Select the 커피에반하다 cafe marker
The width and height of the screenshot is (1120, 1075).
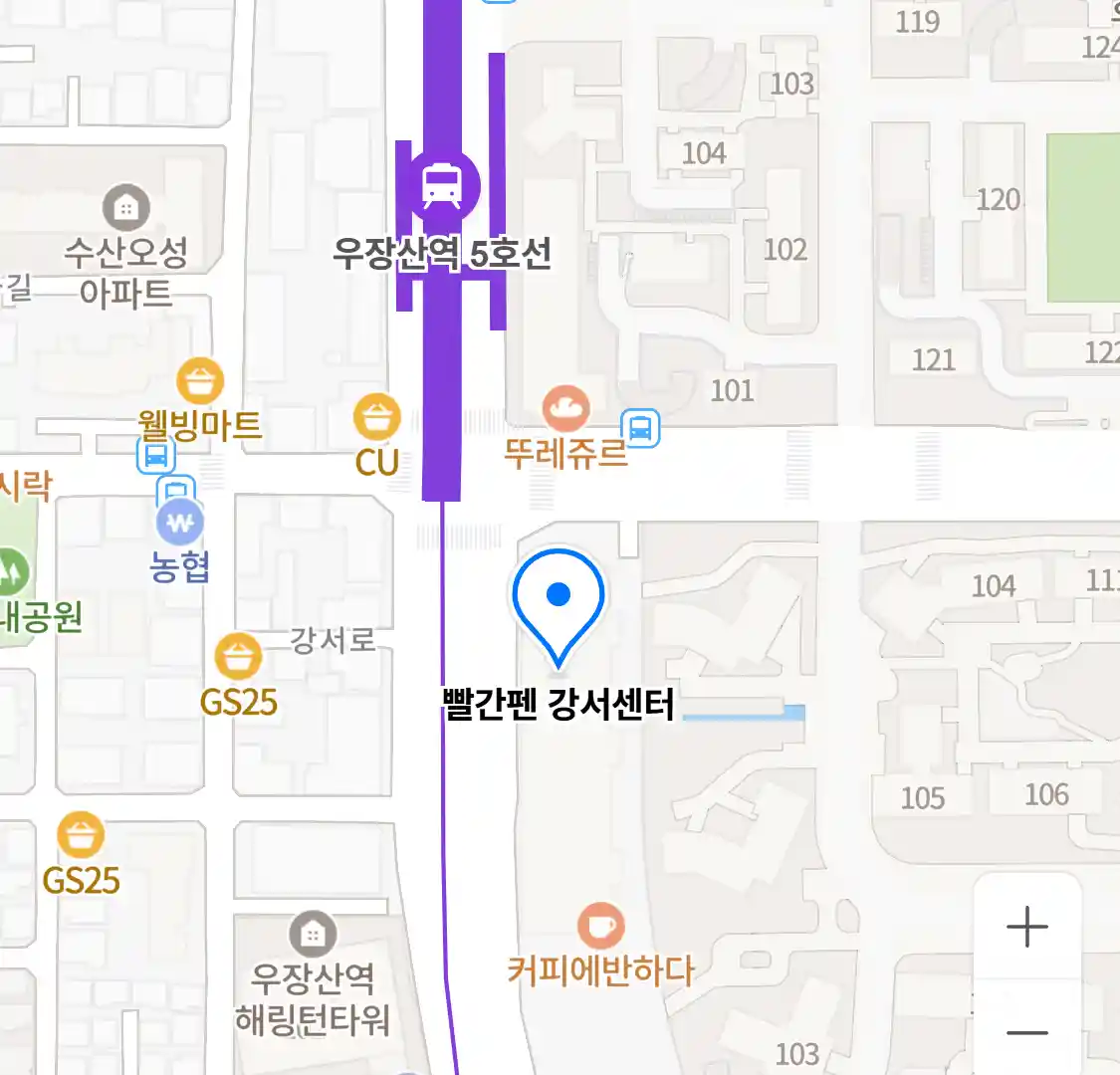click(600, 927)
